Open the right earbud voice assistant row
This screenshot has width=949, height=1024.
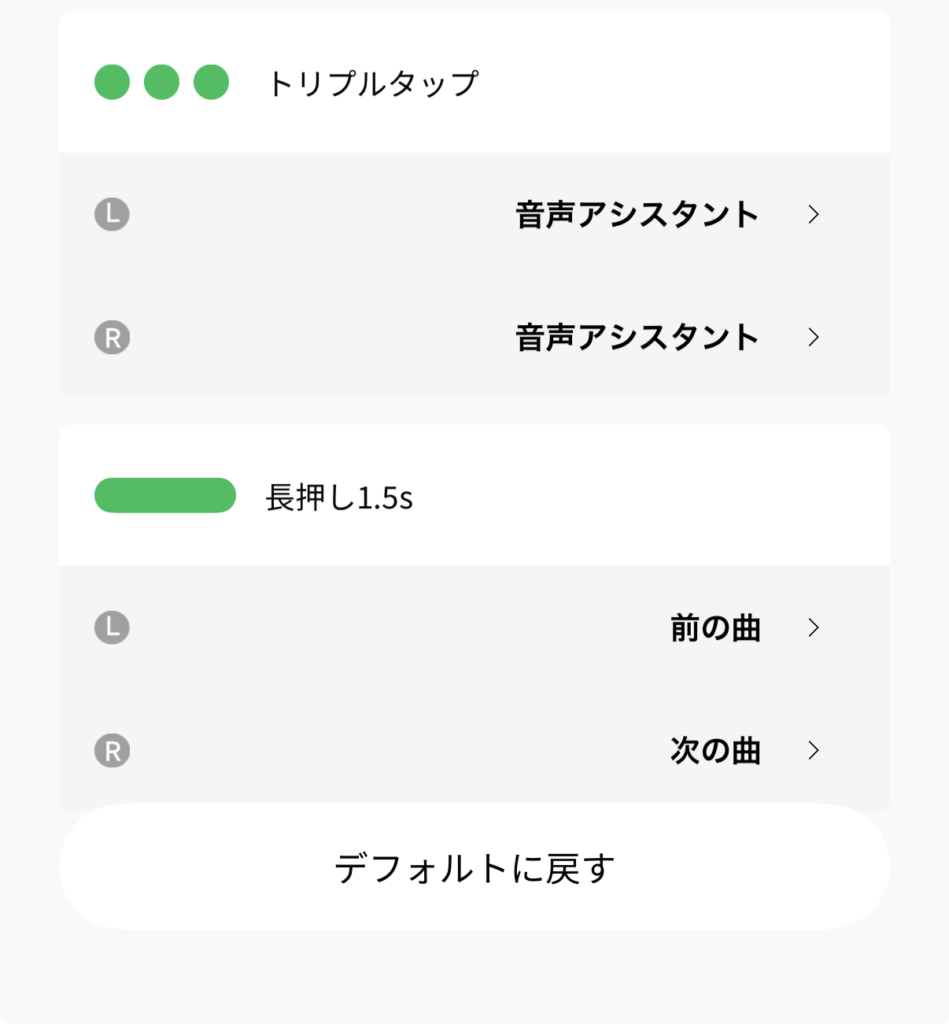click(474, 338)
